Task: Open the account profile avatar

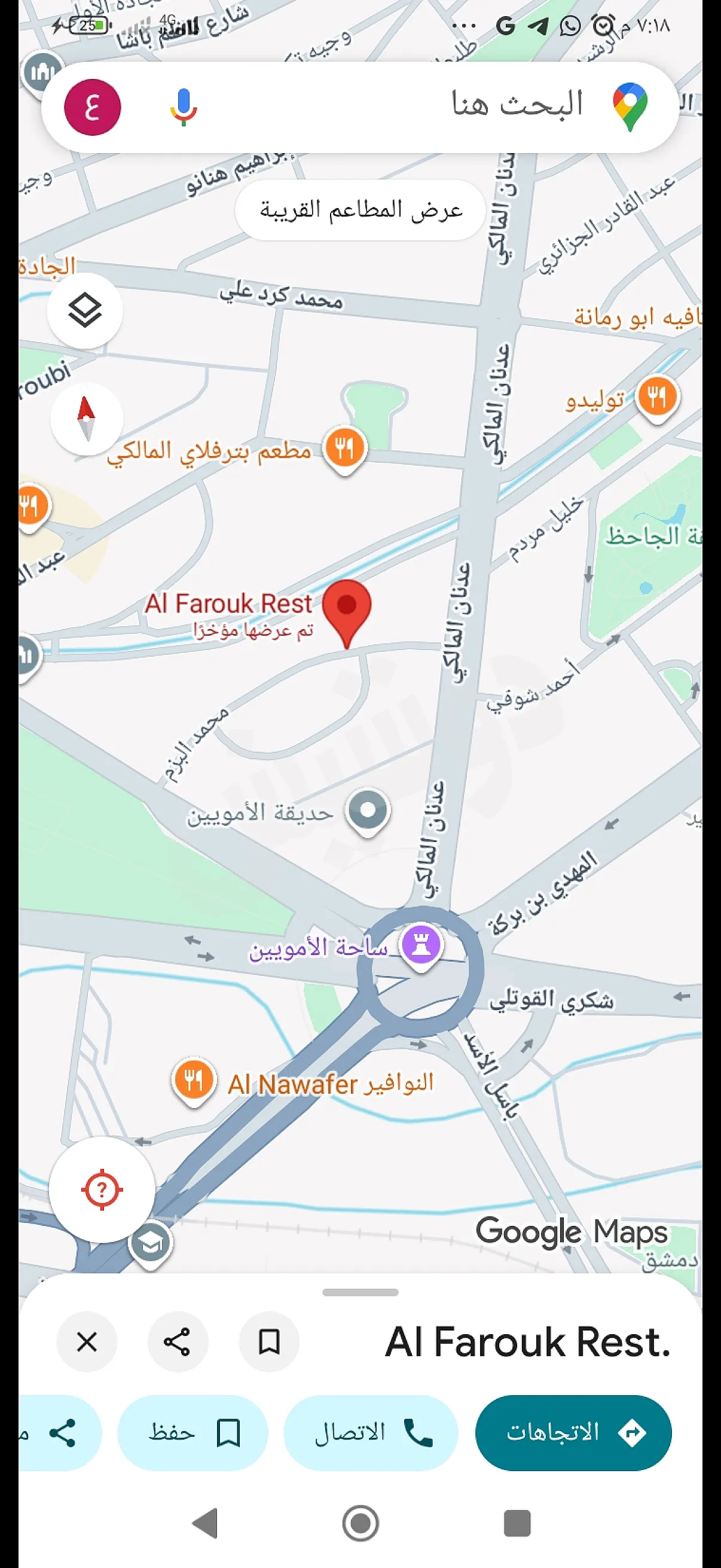Action: (93, 107)
